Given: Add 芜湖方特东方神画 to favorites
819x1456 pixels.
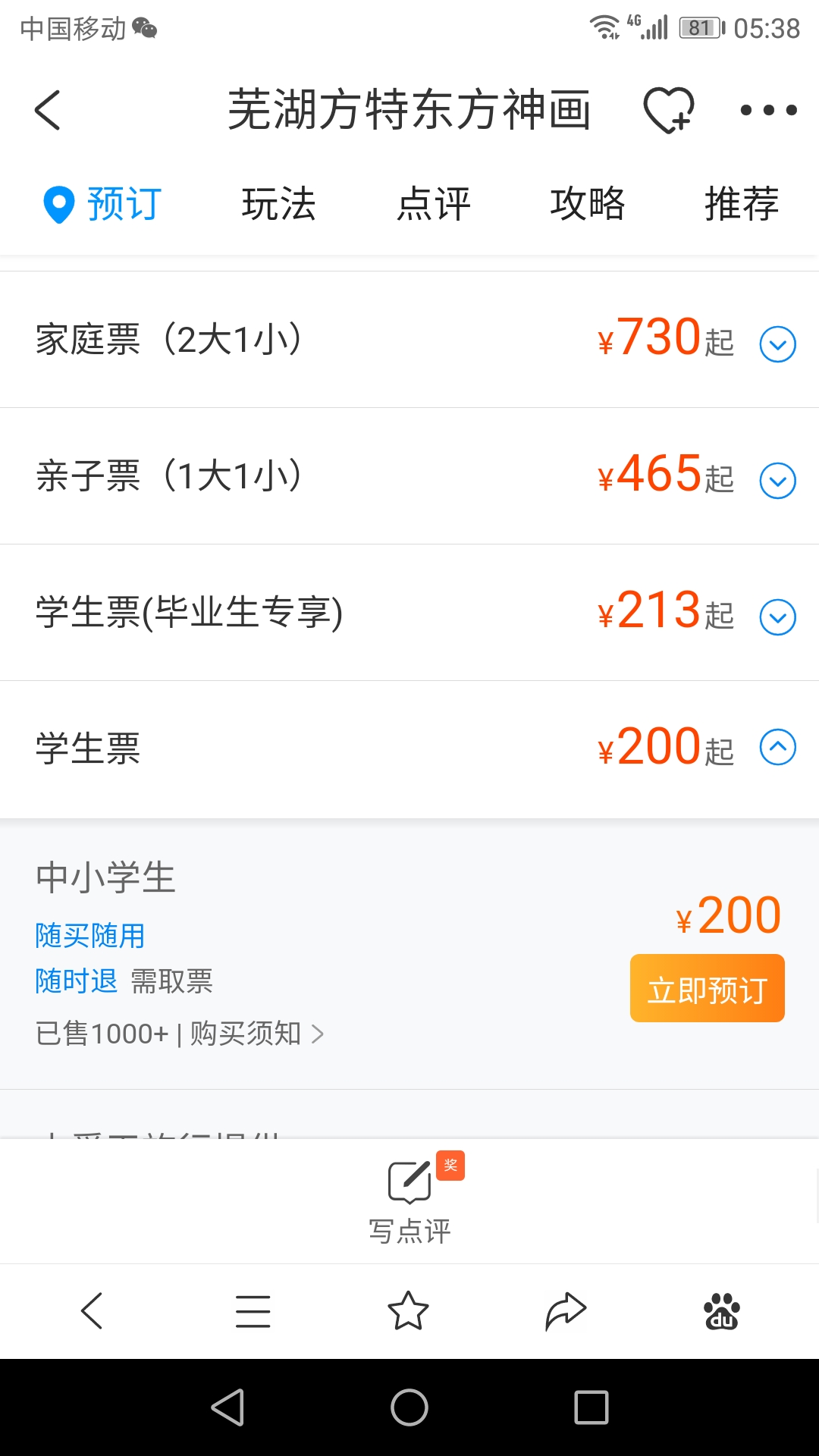Looking at the screenshot, I should click(x=668, y=111).
